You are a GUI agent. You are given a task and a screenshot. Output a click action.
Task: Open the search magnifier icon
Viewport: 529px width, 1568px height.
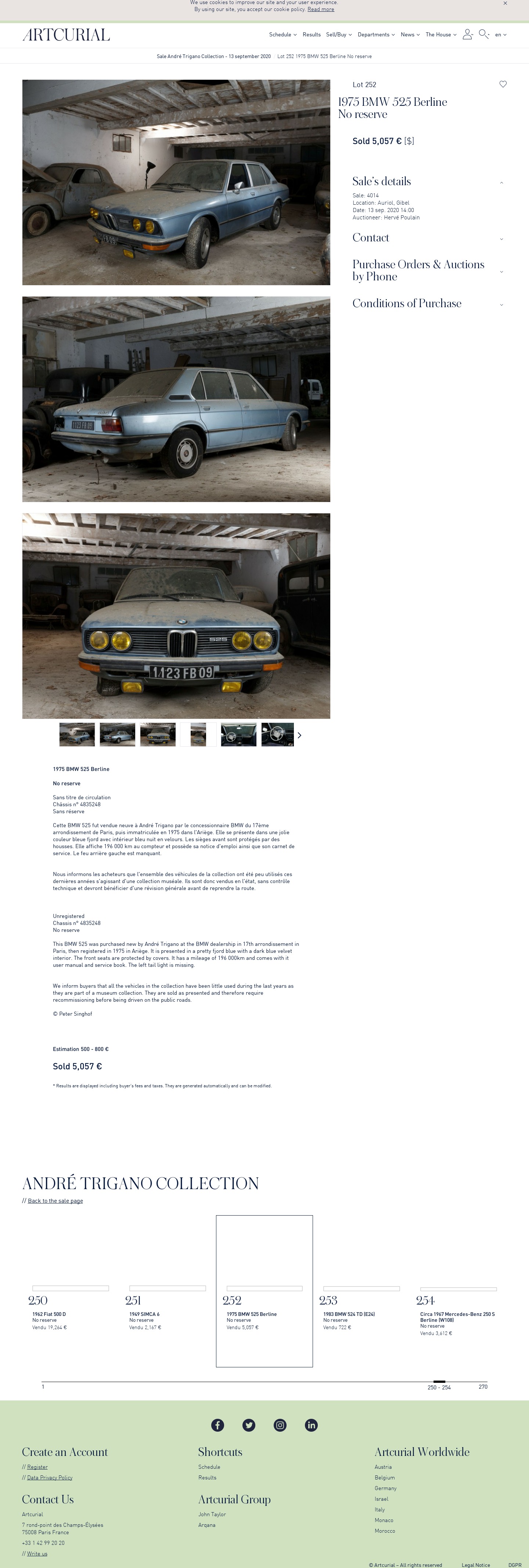click(x=483, y=34)
